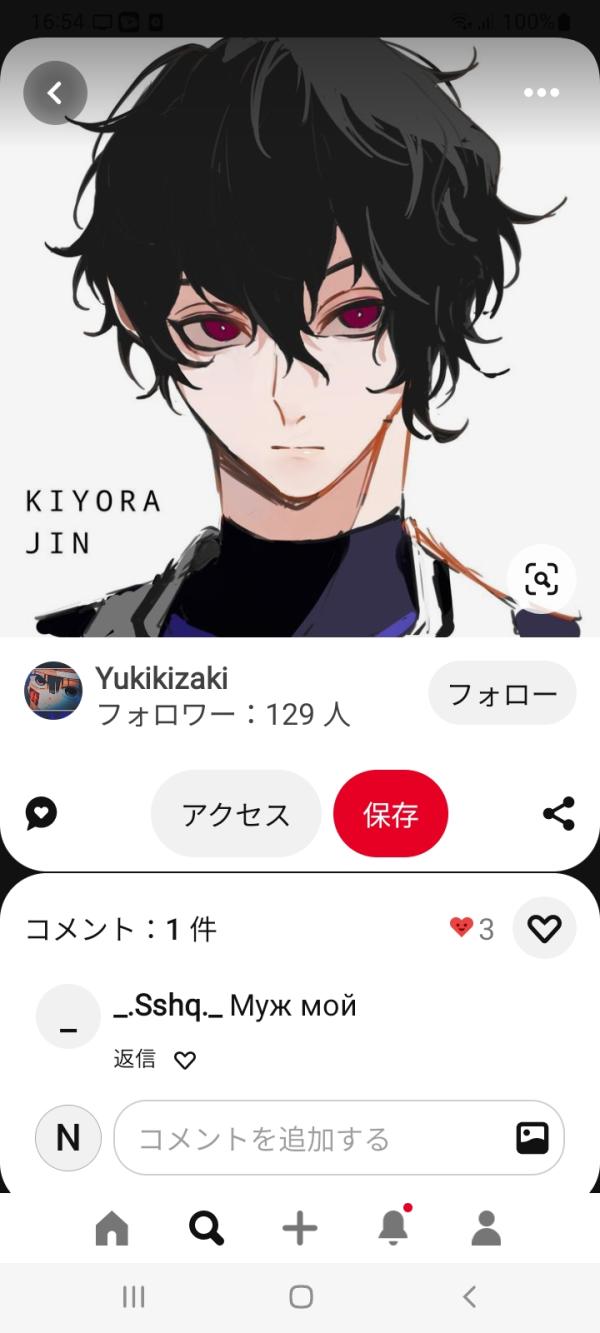Like the comment by _.Sshq._
The image size is (600, 1333).
(x=185, y=1060)
